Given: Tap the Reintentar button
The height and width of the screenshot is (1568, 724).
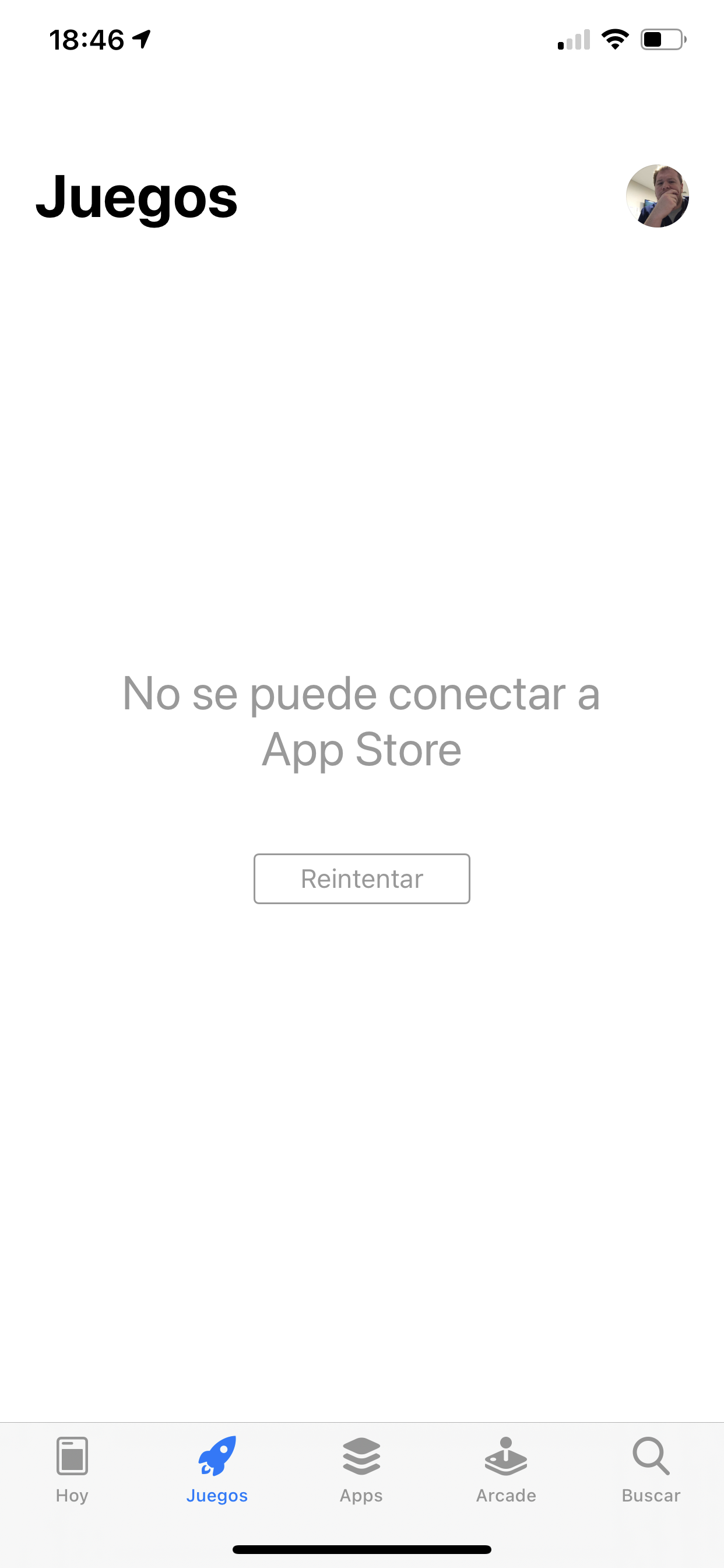Looking at the screenshot, I should click(x=361, y=878).
